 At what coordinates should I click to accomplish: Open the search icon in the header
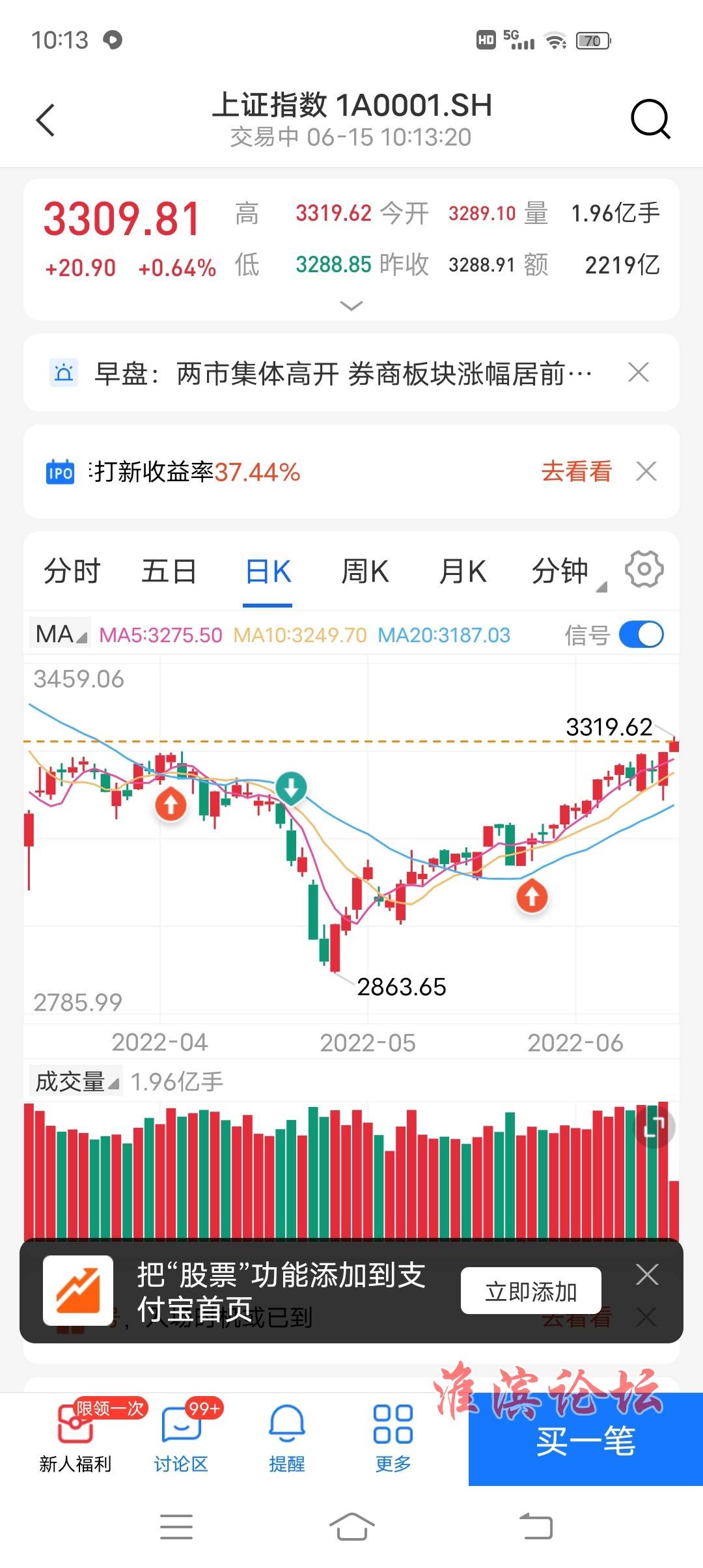point(650,119)
